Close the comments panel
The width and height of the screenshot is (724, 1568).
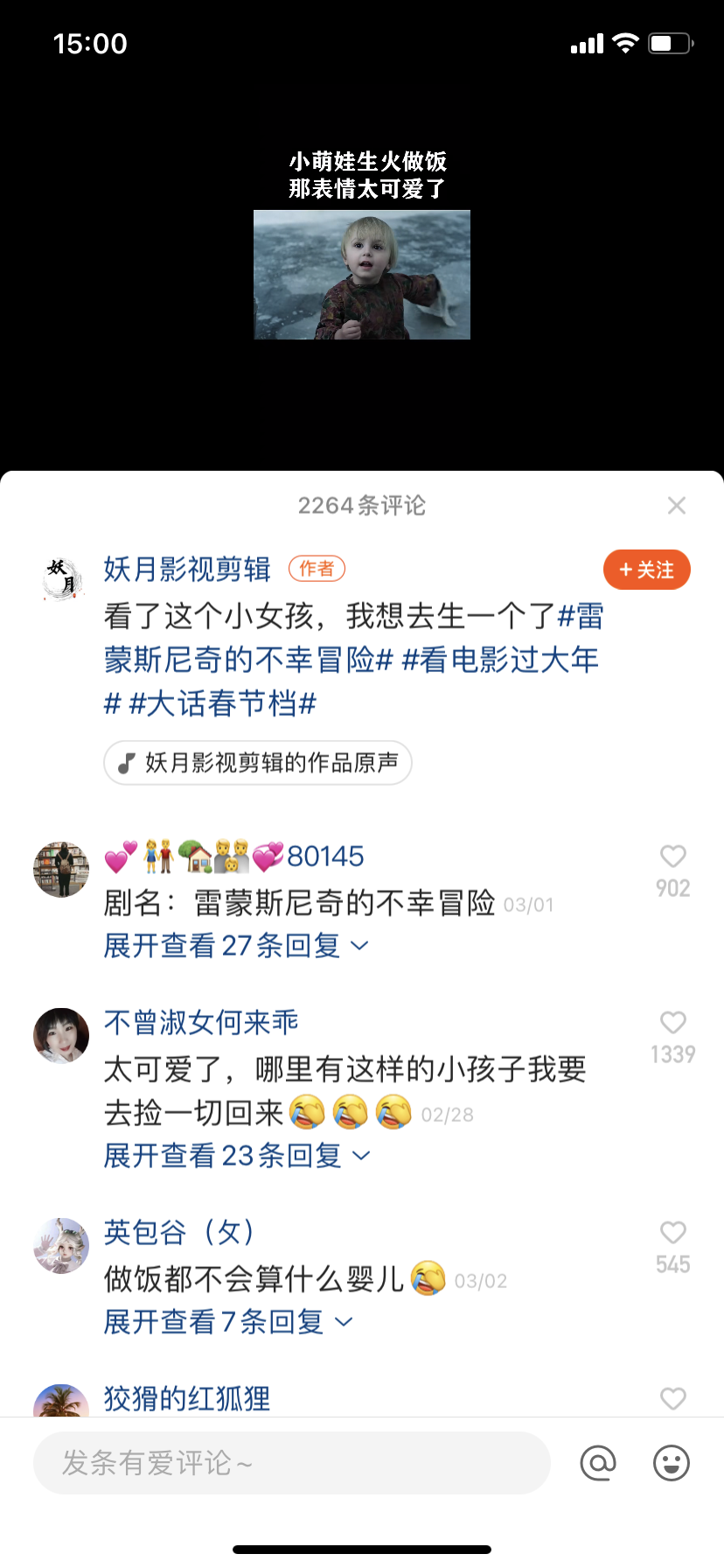point(676,505)
